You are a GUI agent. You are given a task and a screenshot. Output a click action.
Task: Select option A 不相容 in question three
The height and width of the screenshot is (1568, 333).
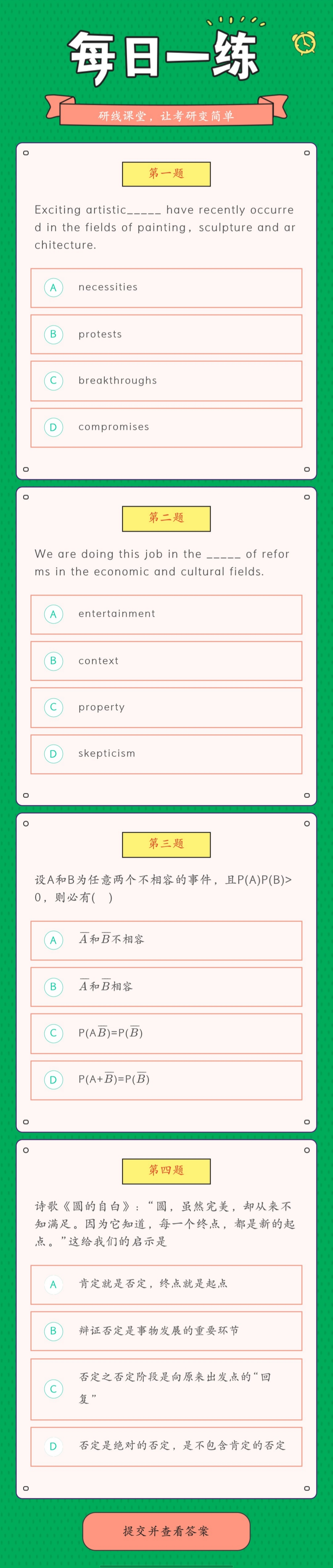point(166,940)
